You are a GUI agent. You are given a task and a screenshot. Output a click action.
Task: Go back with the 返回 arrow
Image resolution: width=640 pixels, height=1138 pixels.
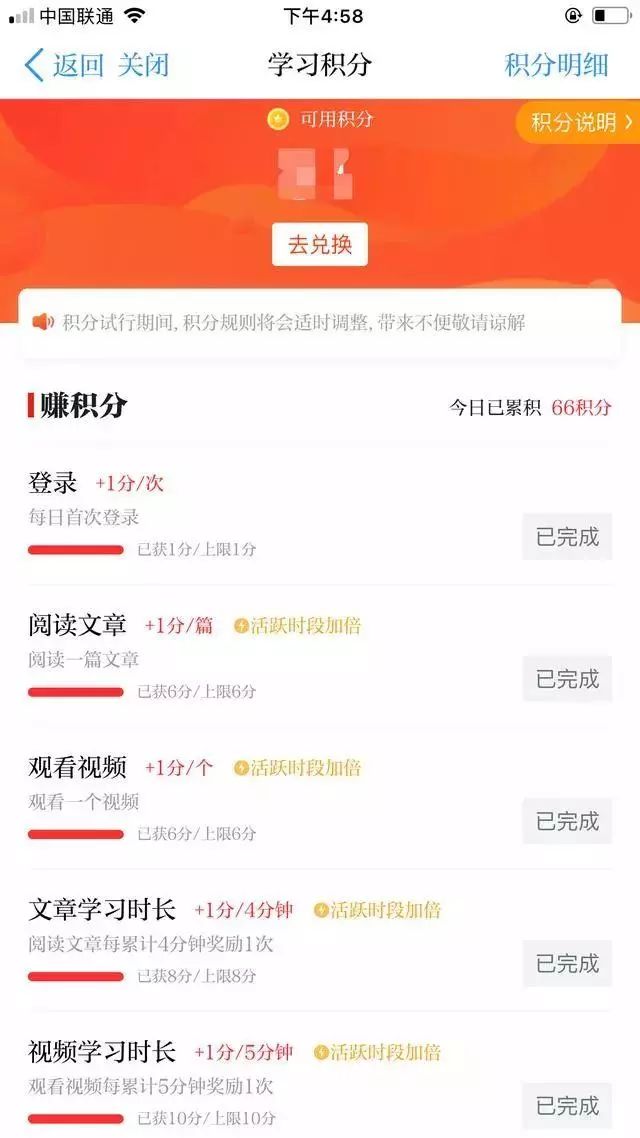62,66
